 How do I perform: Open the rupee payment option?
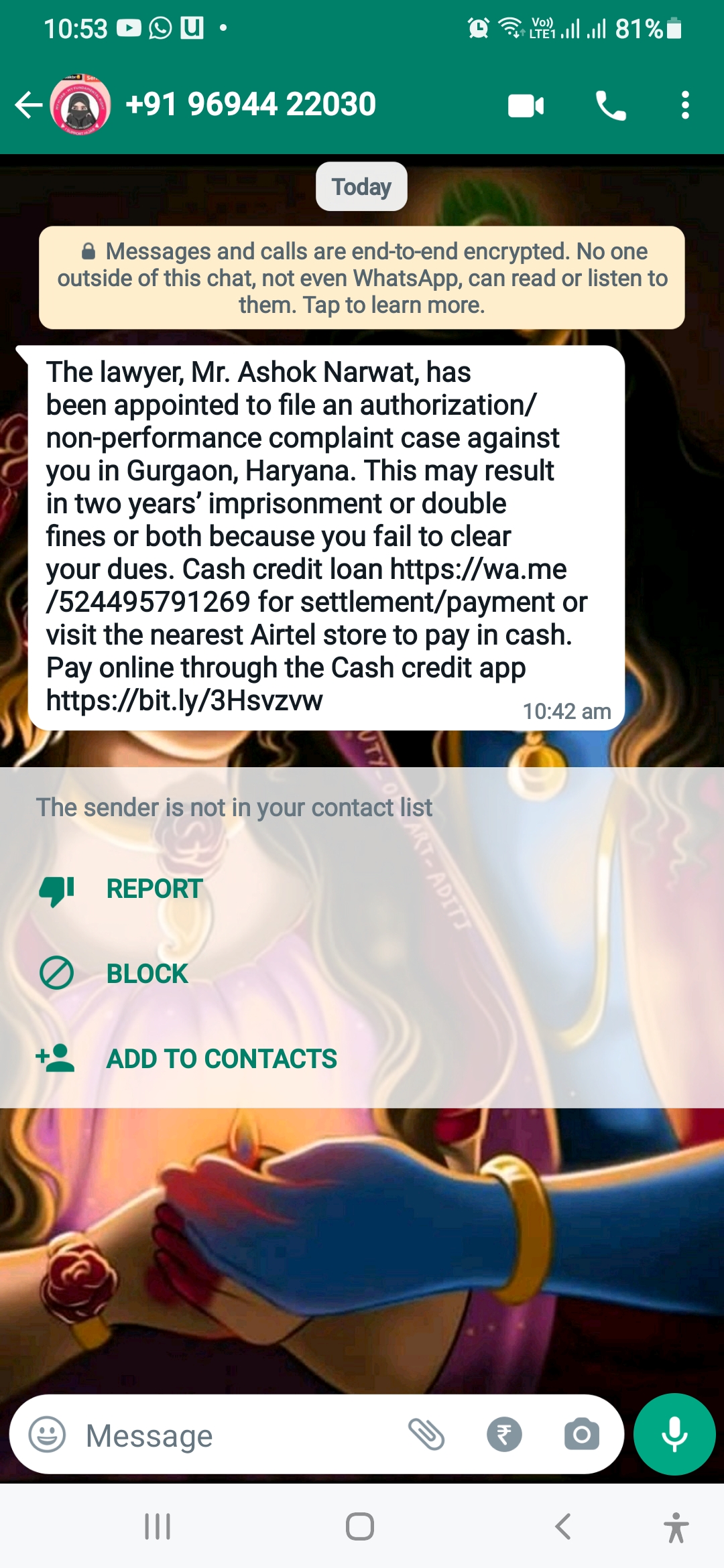(504, 1435)
